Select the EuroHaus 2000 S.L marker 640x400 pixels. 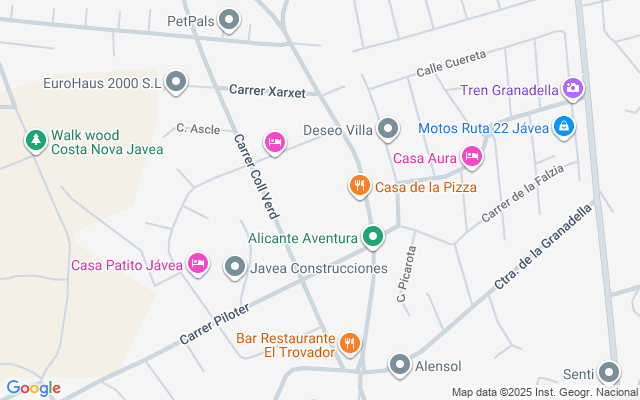pos(177,82)
